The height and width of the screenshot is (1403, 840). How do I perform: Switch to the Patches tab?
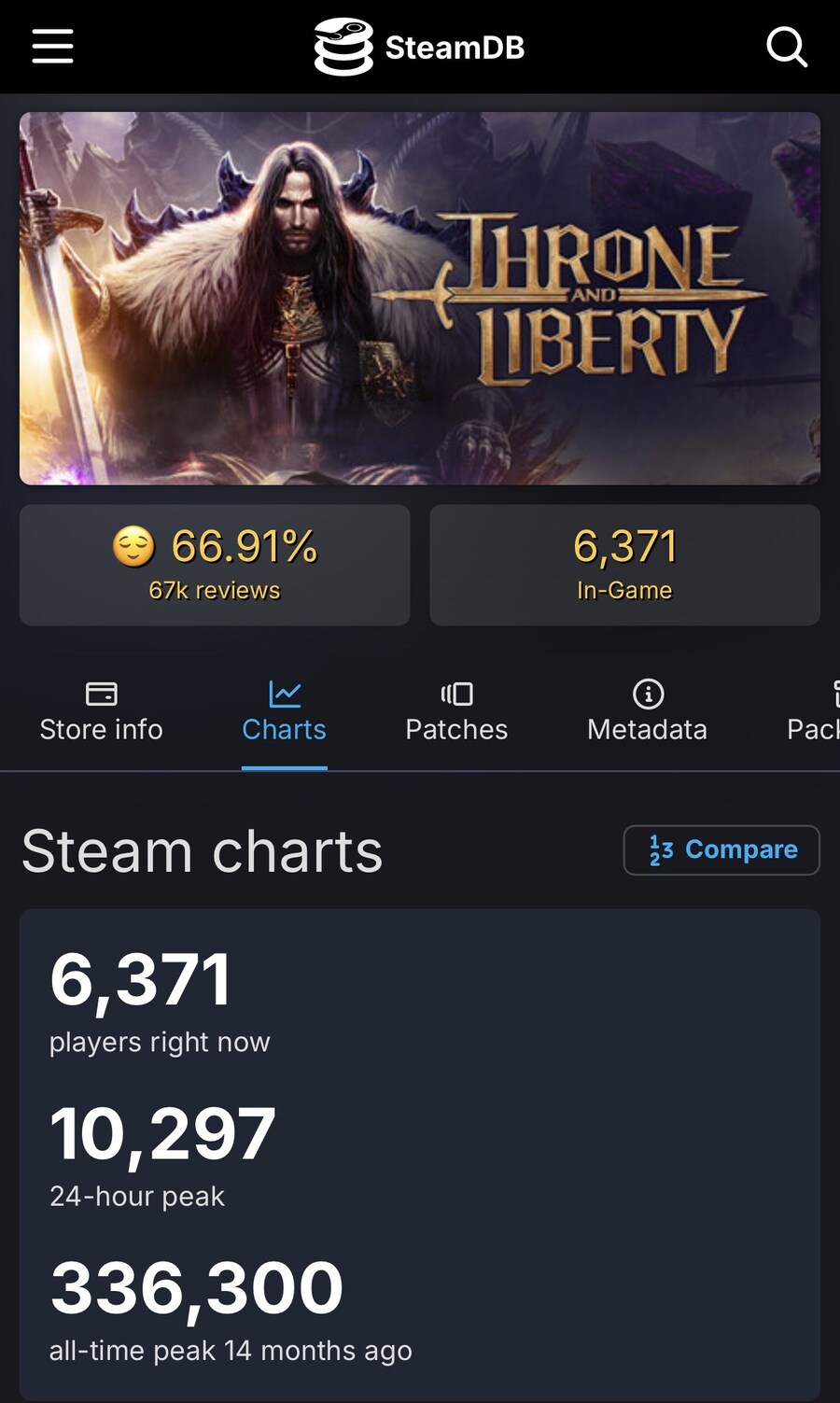tap(456, 712)
